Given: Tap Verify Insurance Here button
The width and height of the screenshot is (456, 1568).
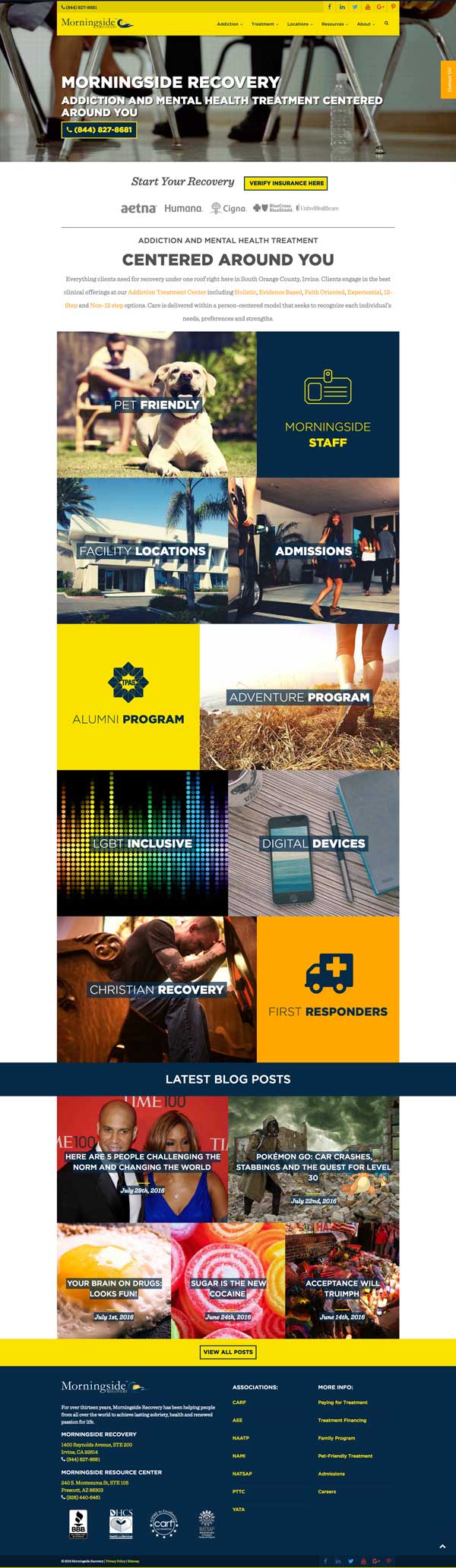Looking at the screenshot, I should [287, 183].
